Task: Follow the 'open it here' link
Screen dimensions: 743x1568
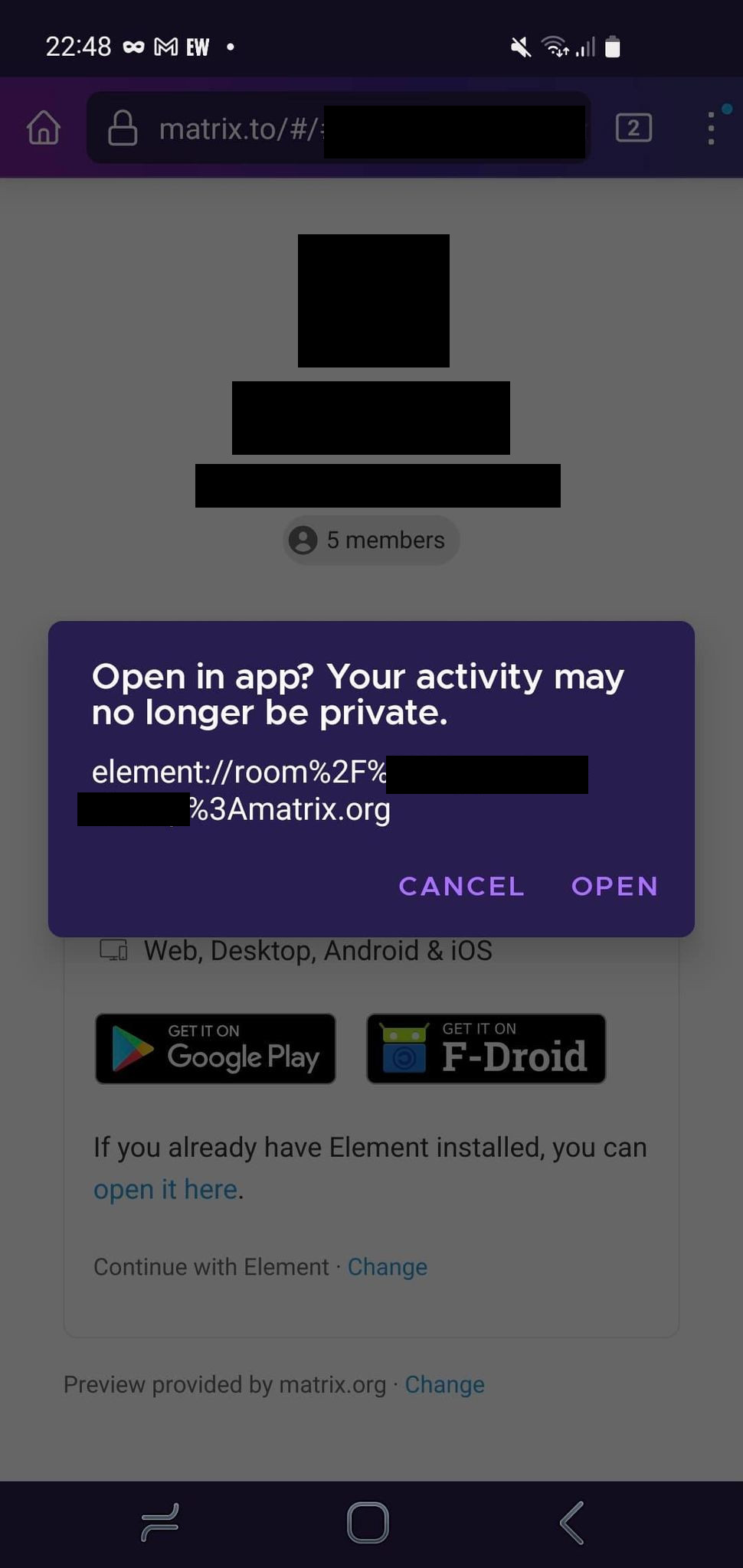Action: tap(165, 1189)
